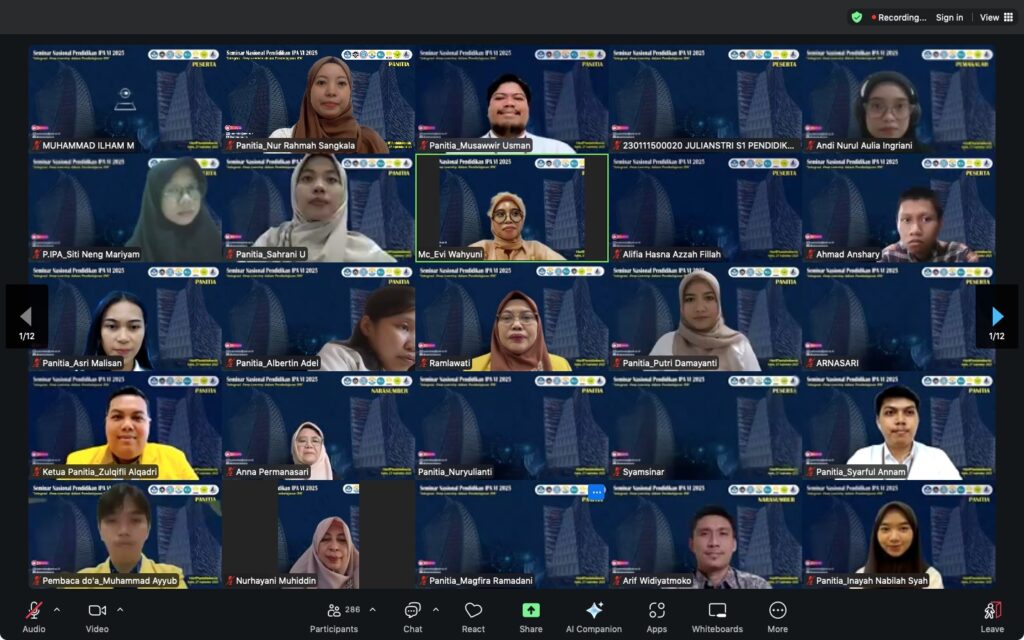The width and height of the screenshot is (1024, 640).
Task: Tap Share screen button
Action: [531, 611]
